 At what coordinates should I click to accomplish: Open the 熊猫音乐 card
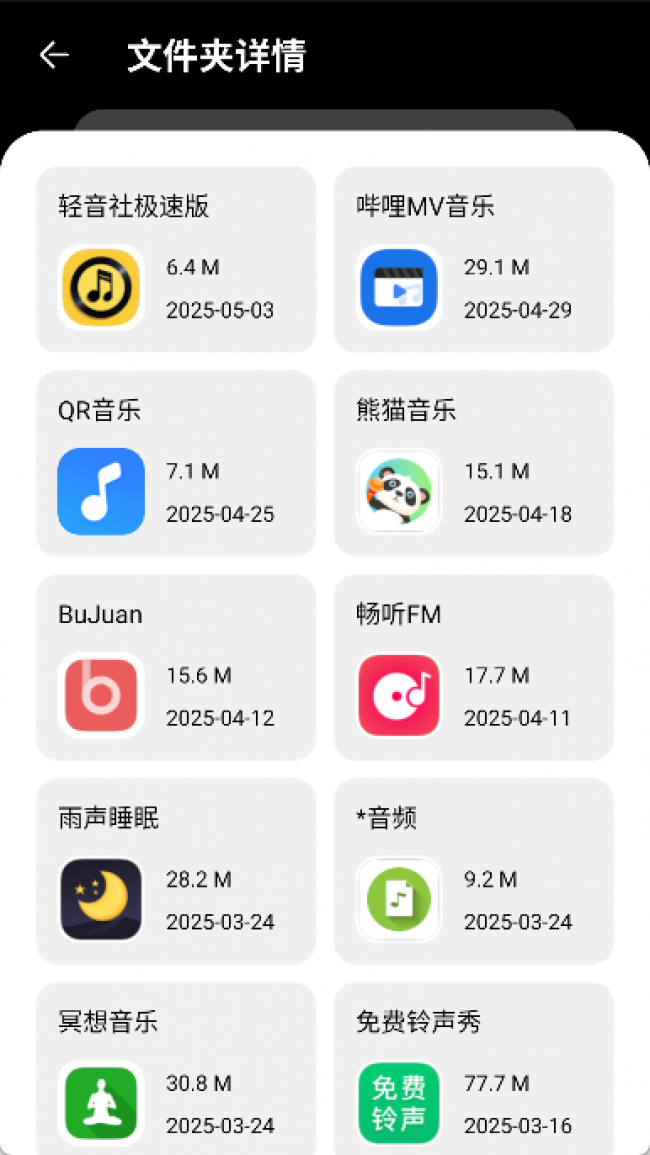(473, 463)
